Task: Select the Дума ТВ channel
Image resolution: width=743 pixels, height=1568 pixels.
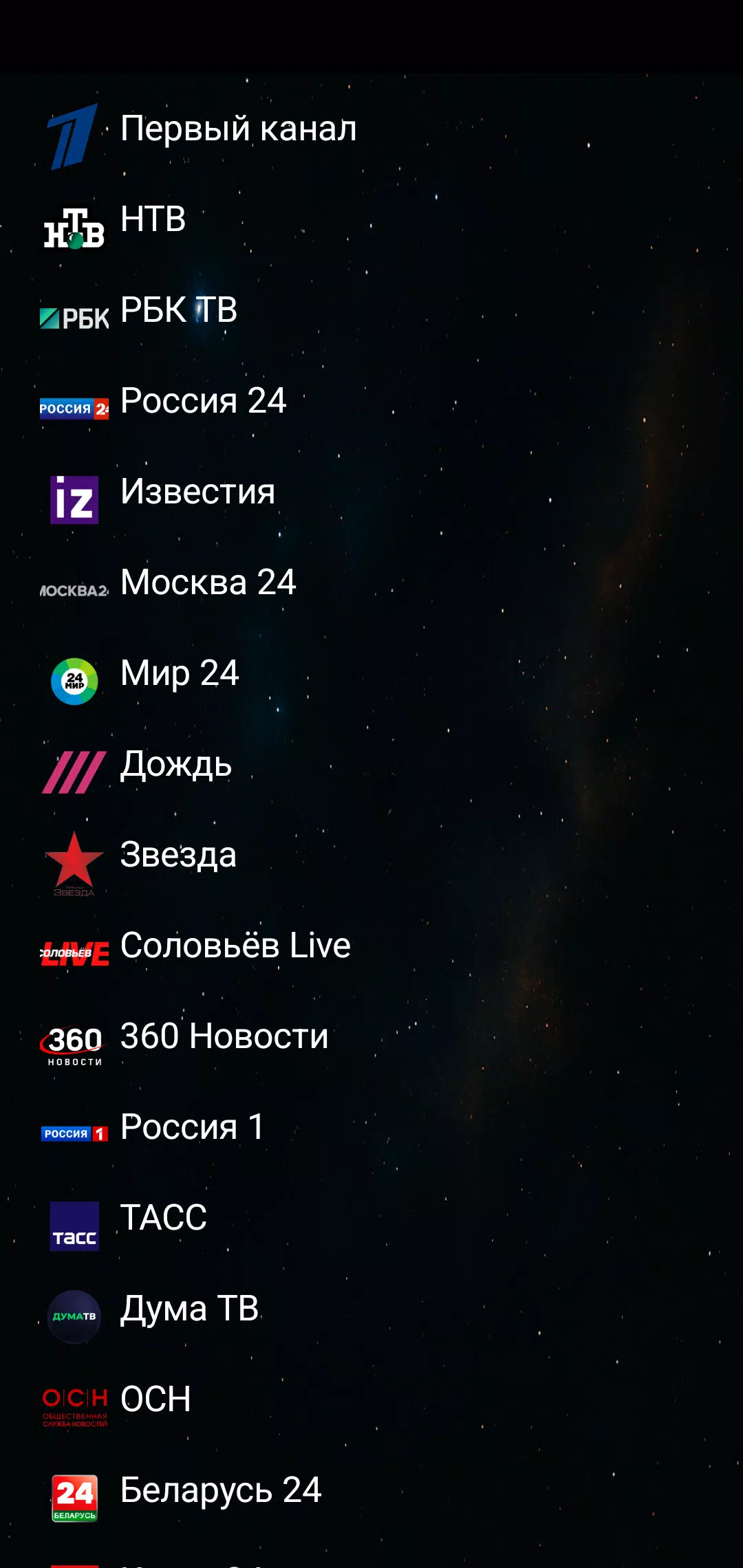Action: pos(189,1309)
